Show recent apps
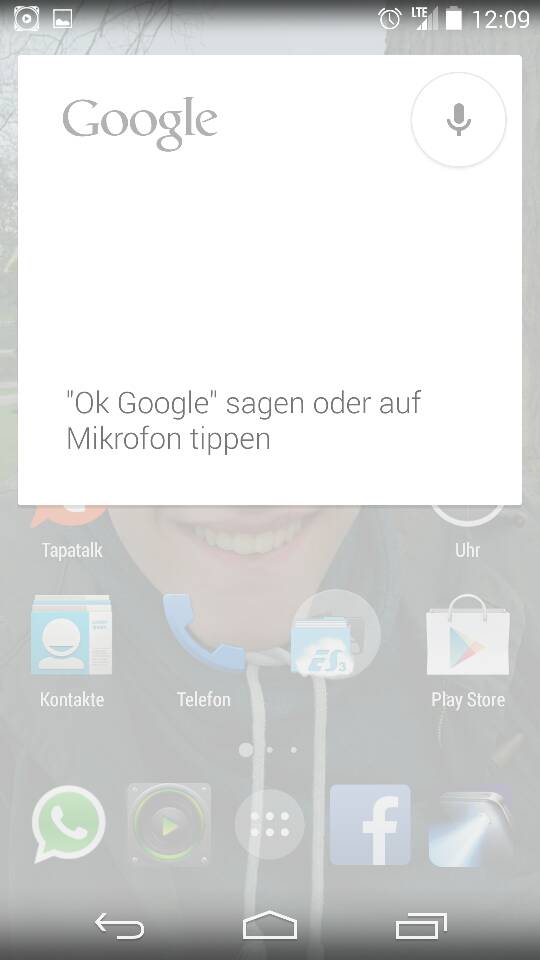 421,924
